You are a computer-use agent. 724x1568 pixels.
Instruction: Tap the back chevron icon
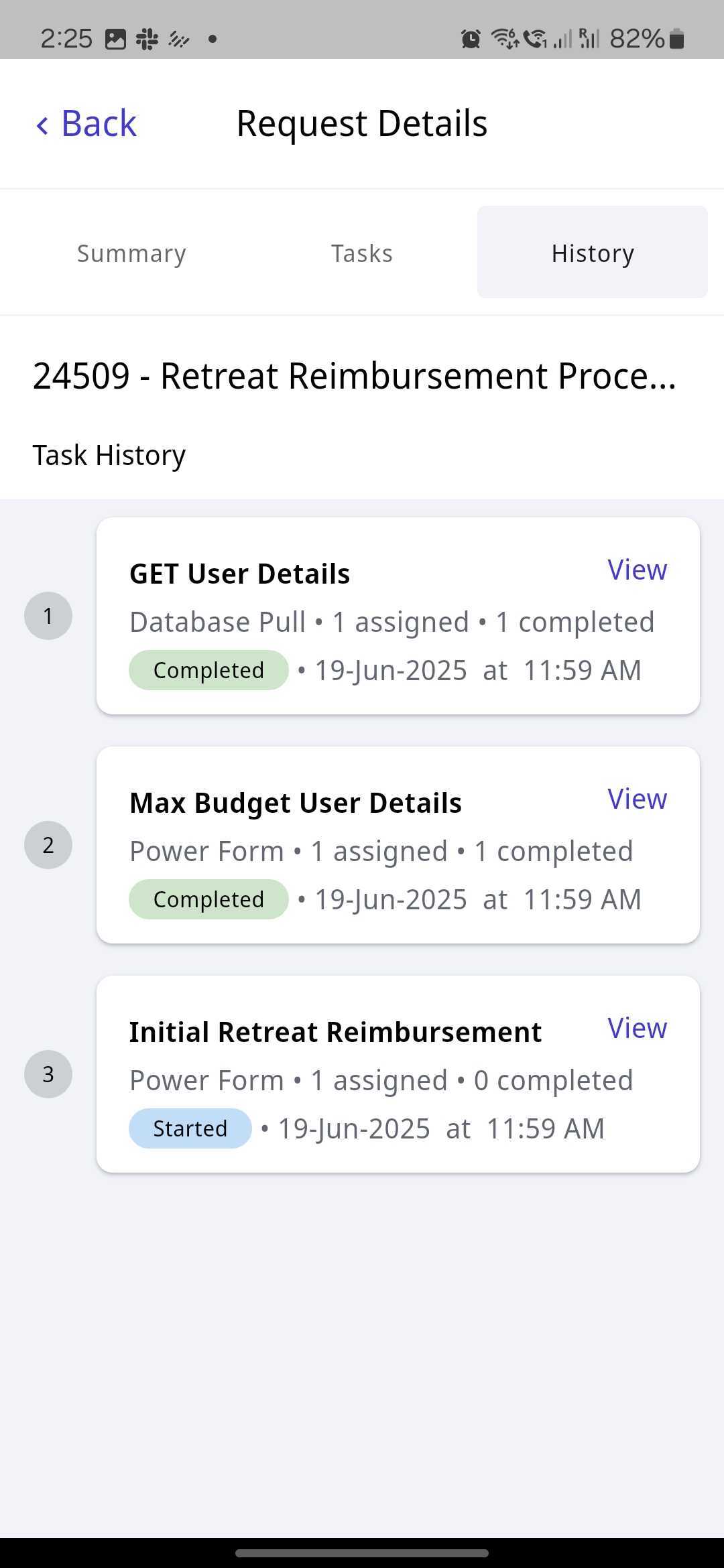click(x=42, y=123)
